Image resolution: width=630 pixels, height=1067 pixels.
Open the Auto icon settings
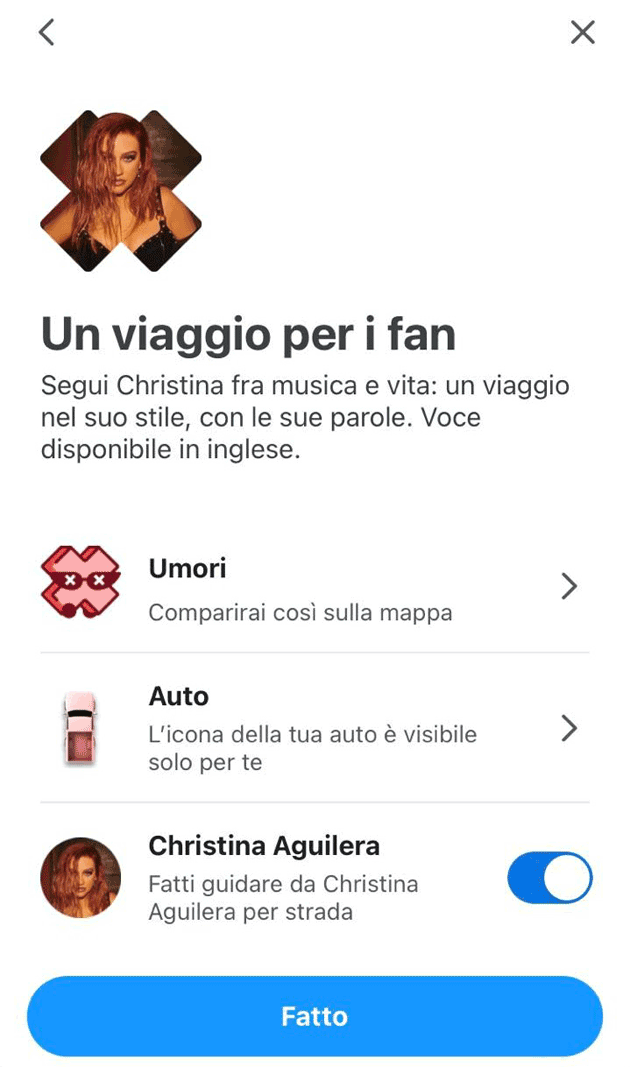pos(314,728)
